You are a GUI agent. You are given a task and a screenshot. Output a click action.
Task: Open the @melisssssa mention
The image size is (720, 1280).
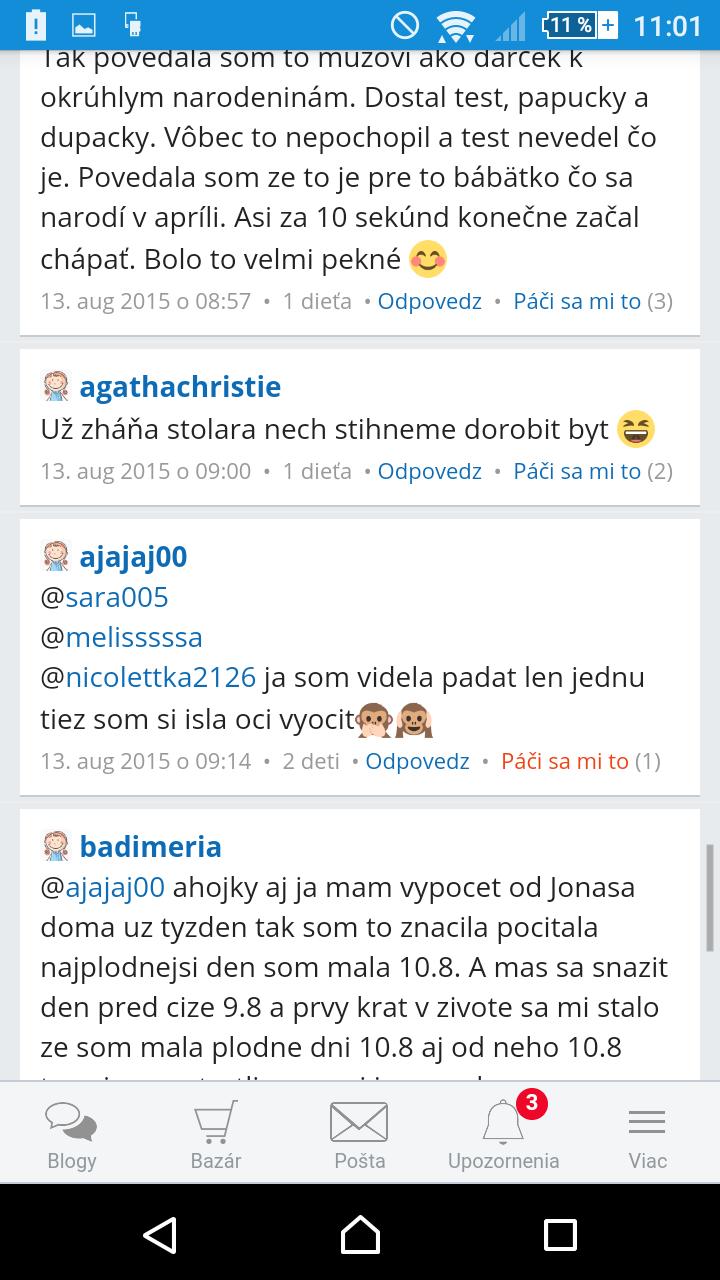tap(133, 638)
